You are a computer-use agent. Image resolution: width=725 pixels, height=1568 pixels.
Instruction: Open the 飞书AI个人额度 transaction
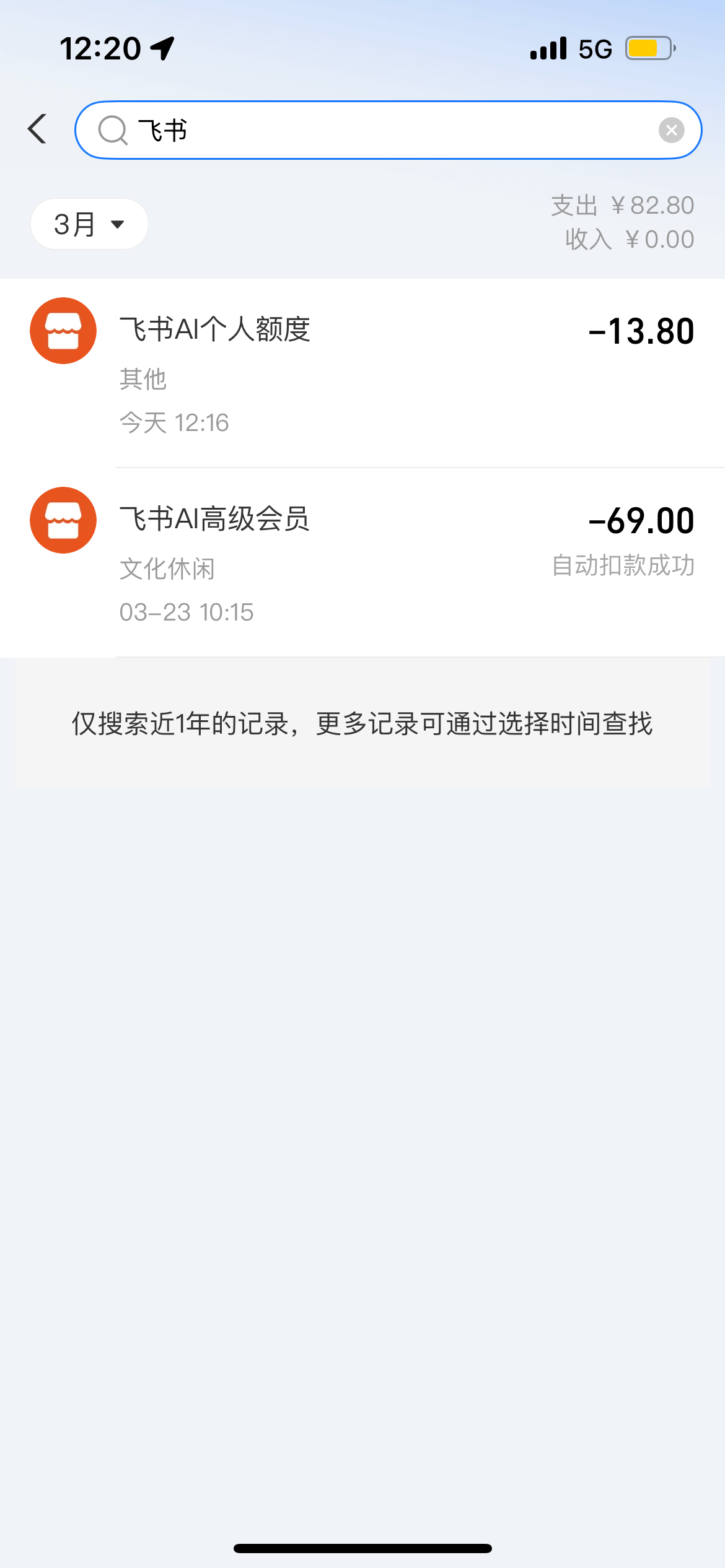coord(372,373)
